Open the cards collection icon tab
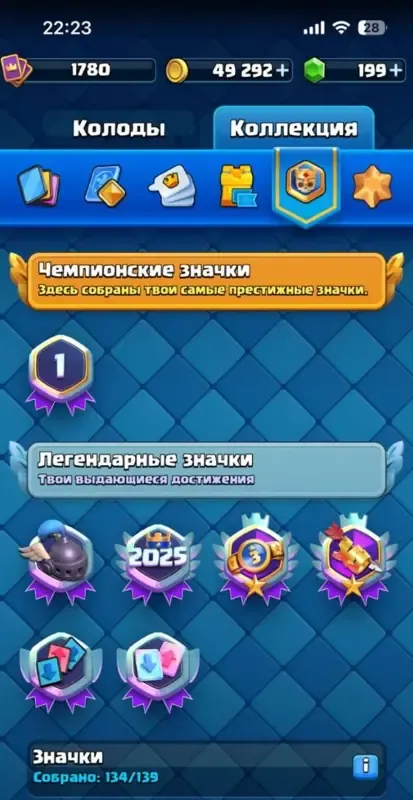Viewport: 413px width, 800px height. pyautogui.click(x=38, y=186)
